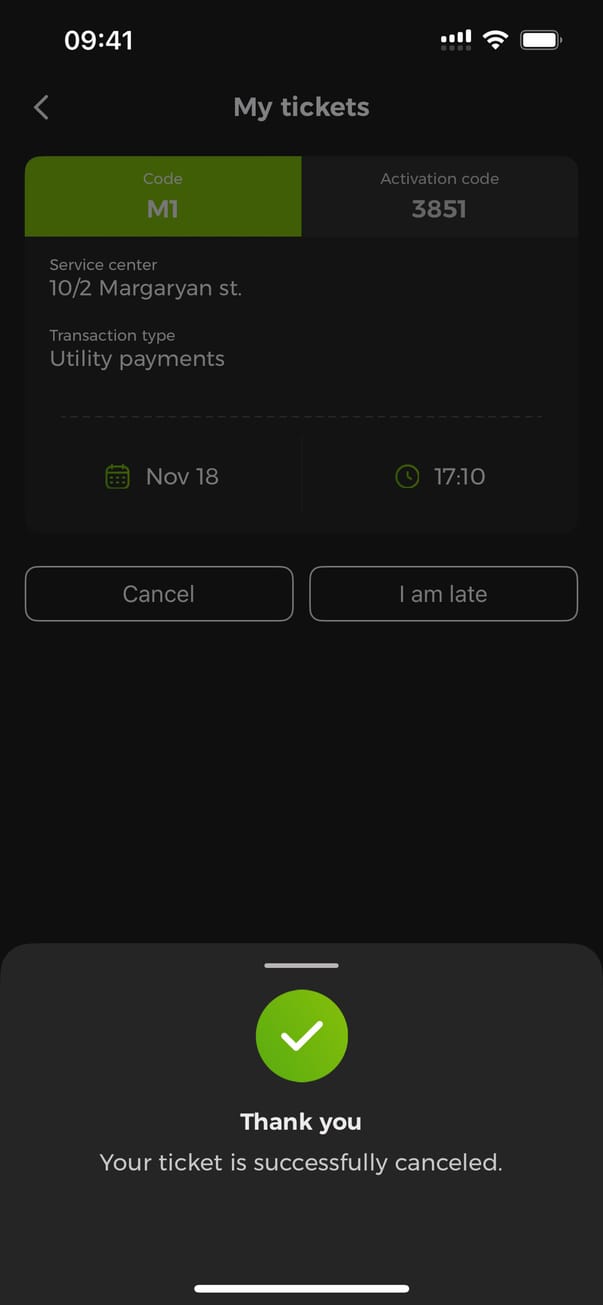This screenshot has width=603, height=1305.
Task: Select the I am late button
Action: pyautogui.click(x=443, y=594)
